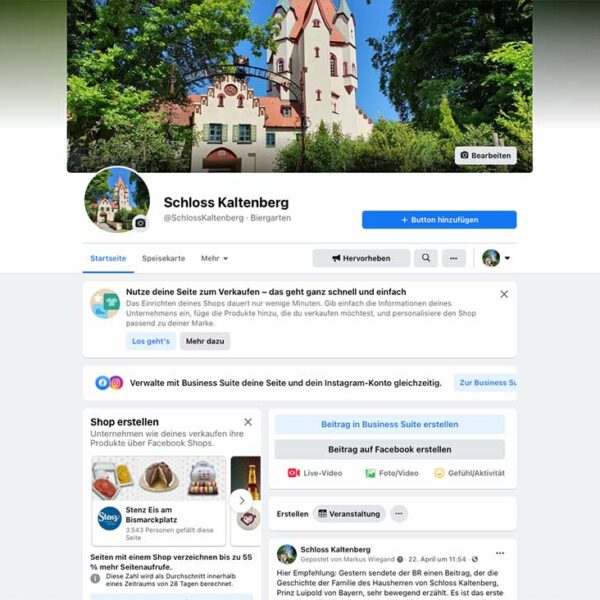The image size is (600, 600).
Task: Add Foto/Video to a post
Action: pos(391,473)
